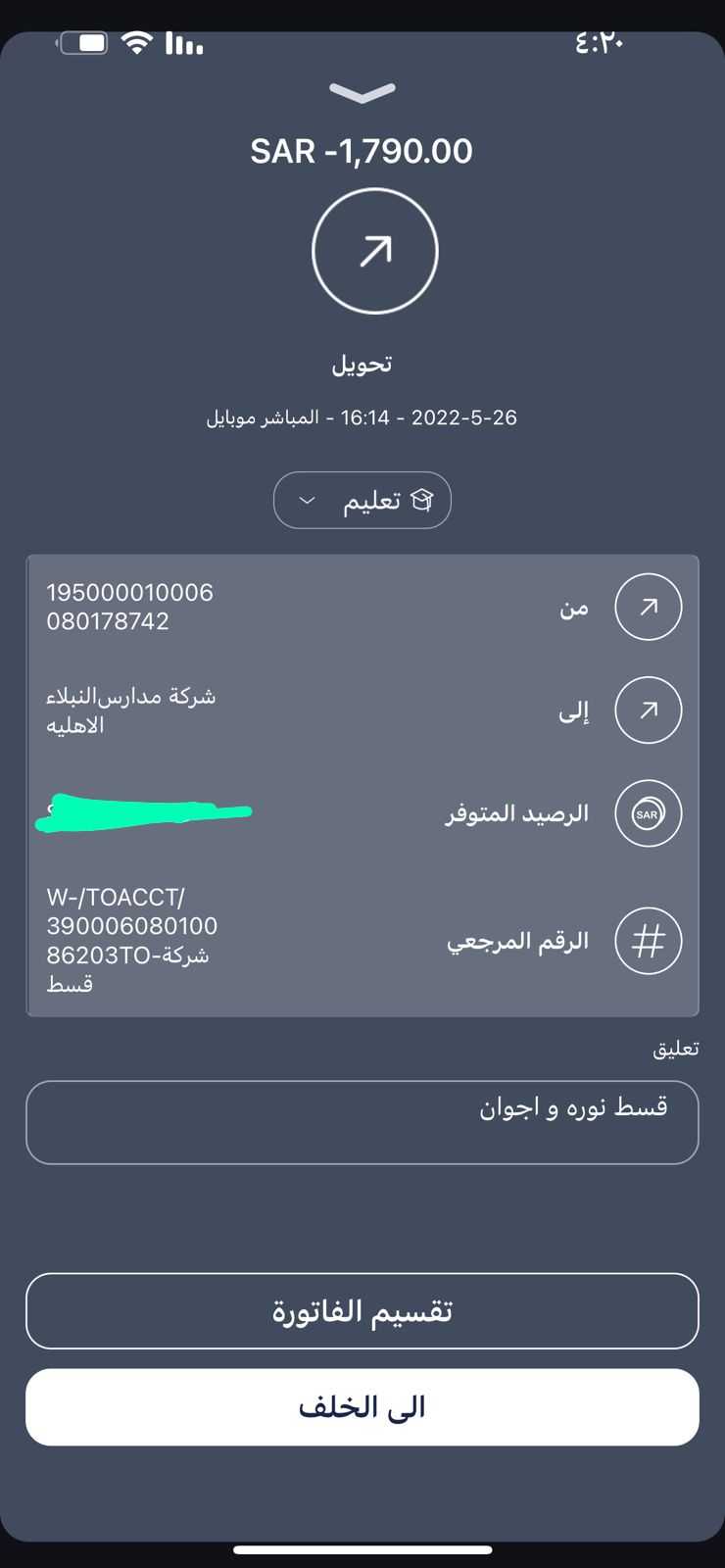This screenshot has height=1568, width=725.
Task: Collapse the sheet using the top chevron
Action: coord(362,92)
